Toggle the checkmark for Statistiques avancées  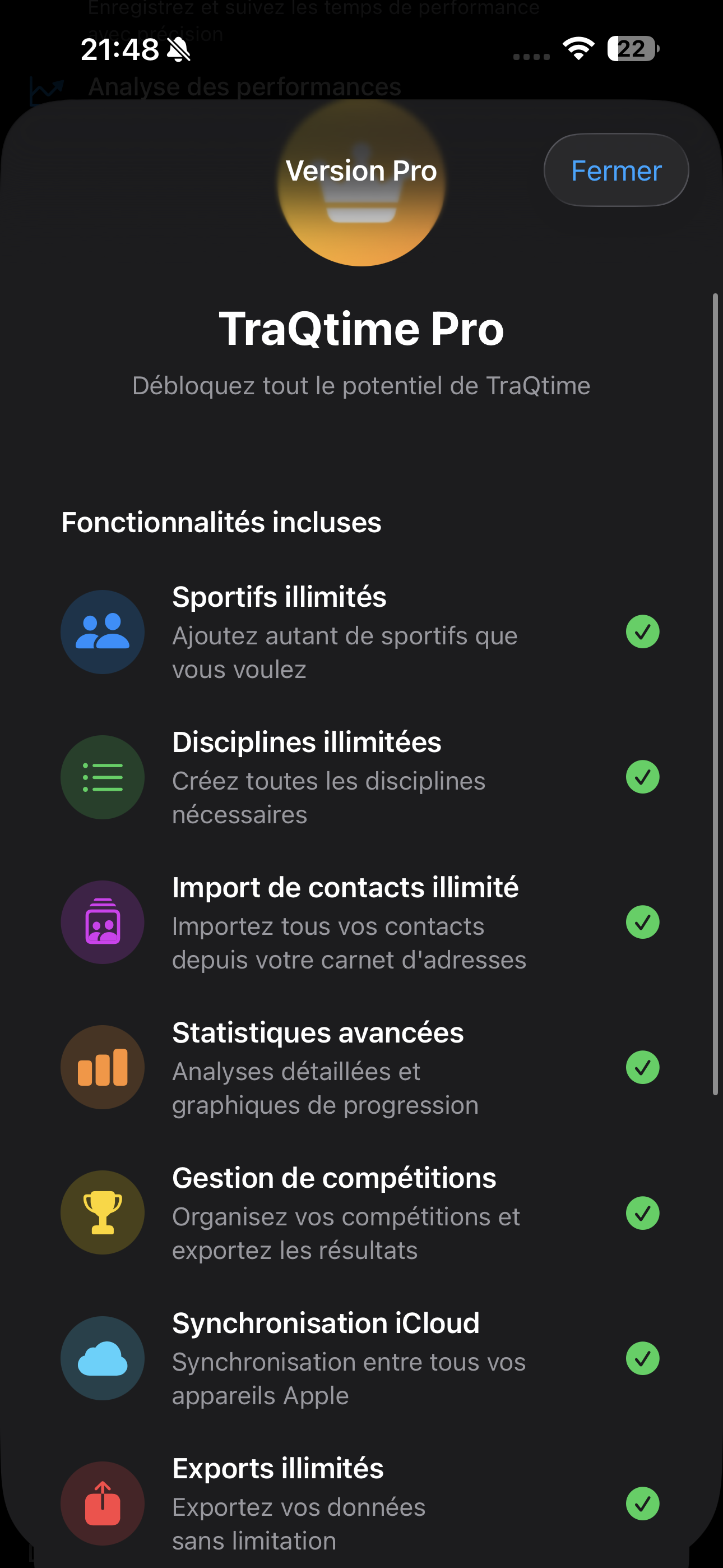click(643, 1067)
